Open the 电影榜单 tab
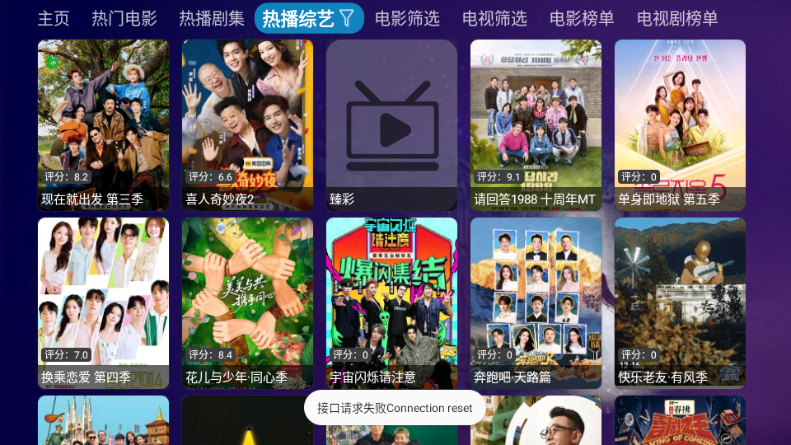Image resolution: width=791 pixels, height=445 pixels. pos(581,18)
